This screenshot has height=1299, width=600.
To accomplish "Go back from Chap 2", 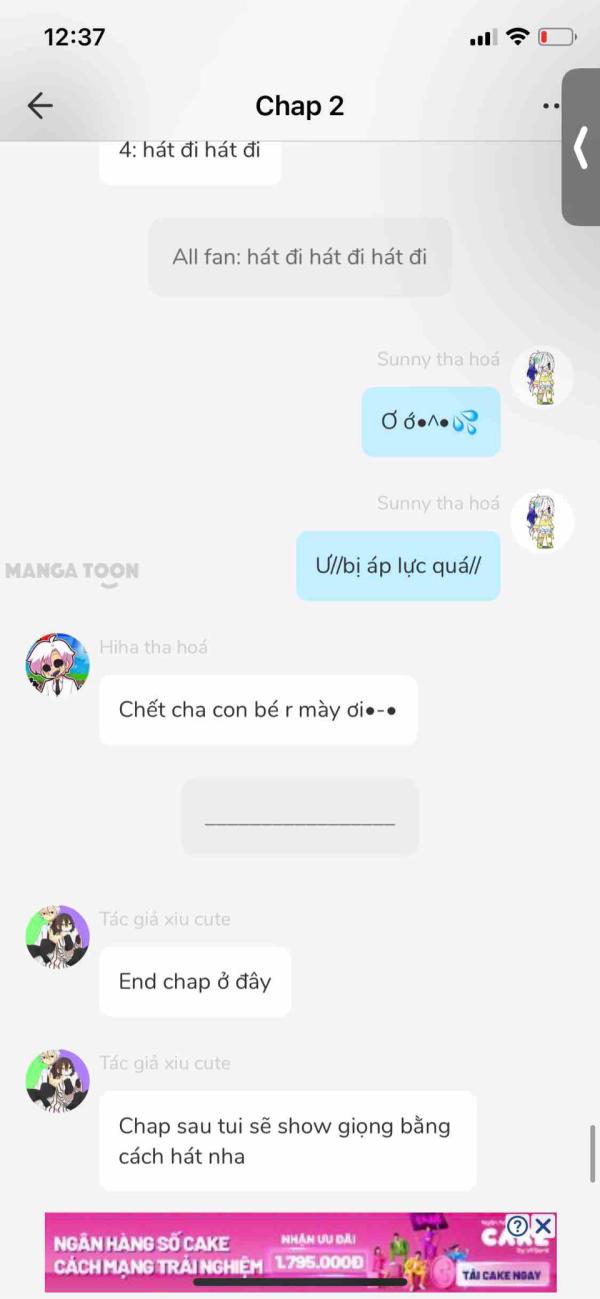I will 40,106.
